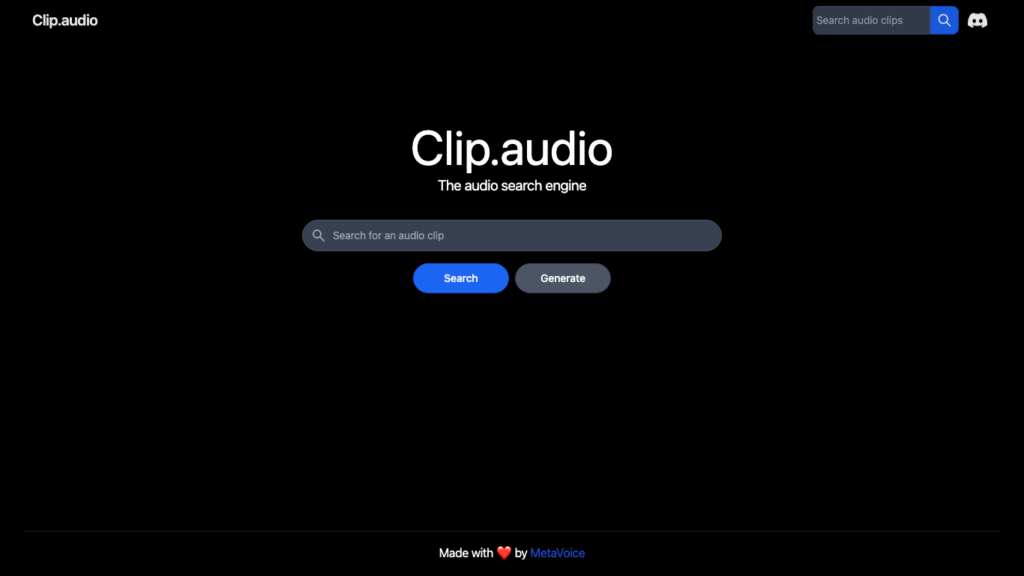The image size is (1024, 576).
Task: Open the Discord community icon
Action: [x=978, y=20]
